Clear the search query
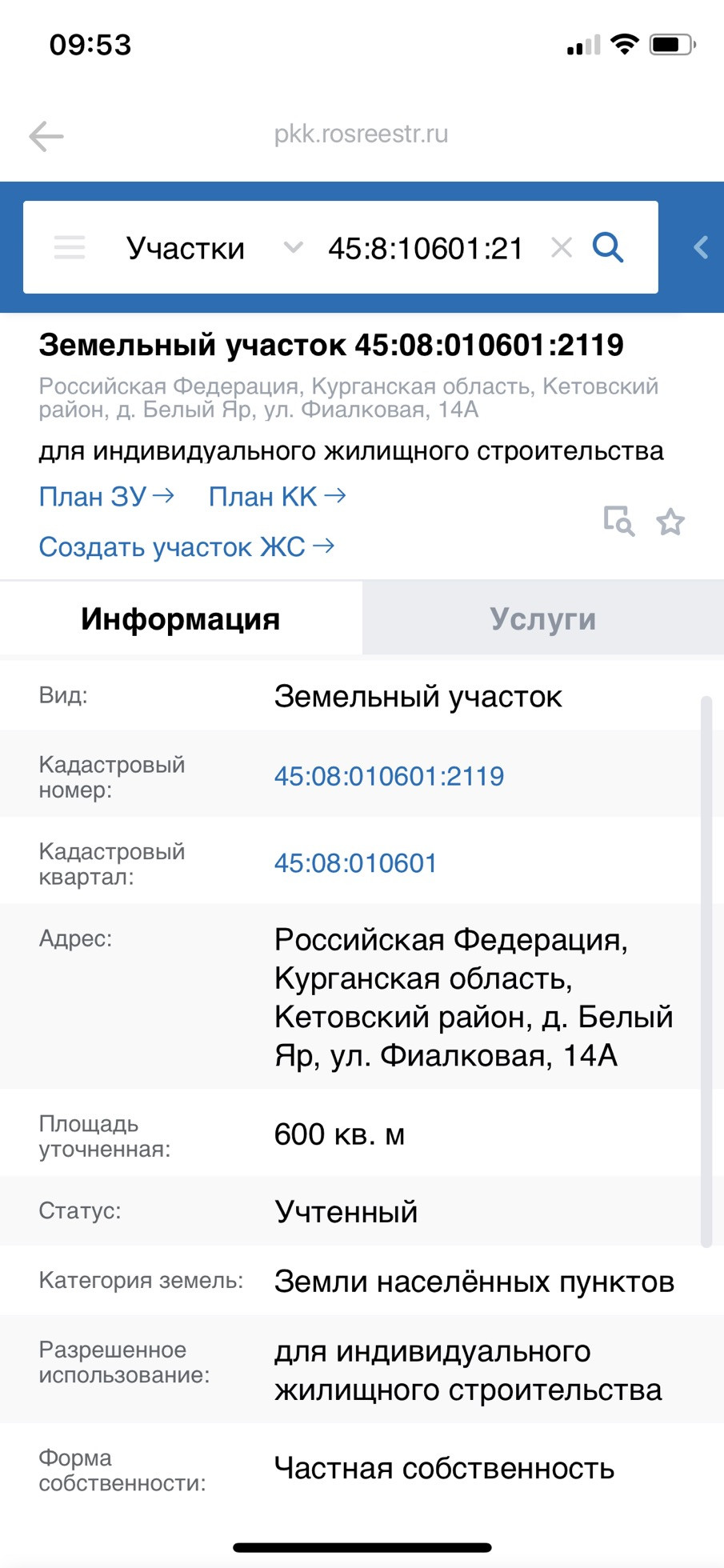The image size is (724, 1568). click(562, 248)
